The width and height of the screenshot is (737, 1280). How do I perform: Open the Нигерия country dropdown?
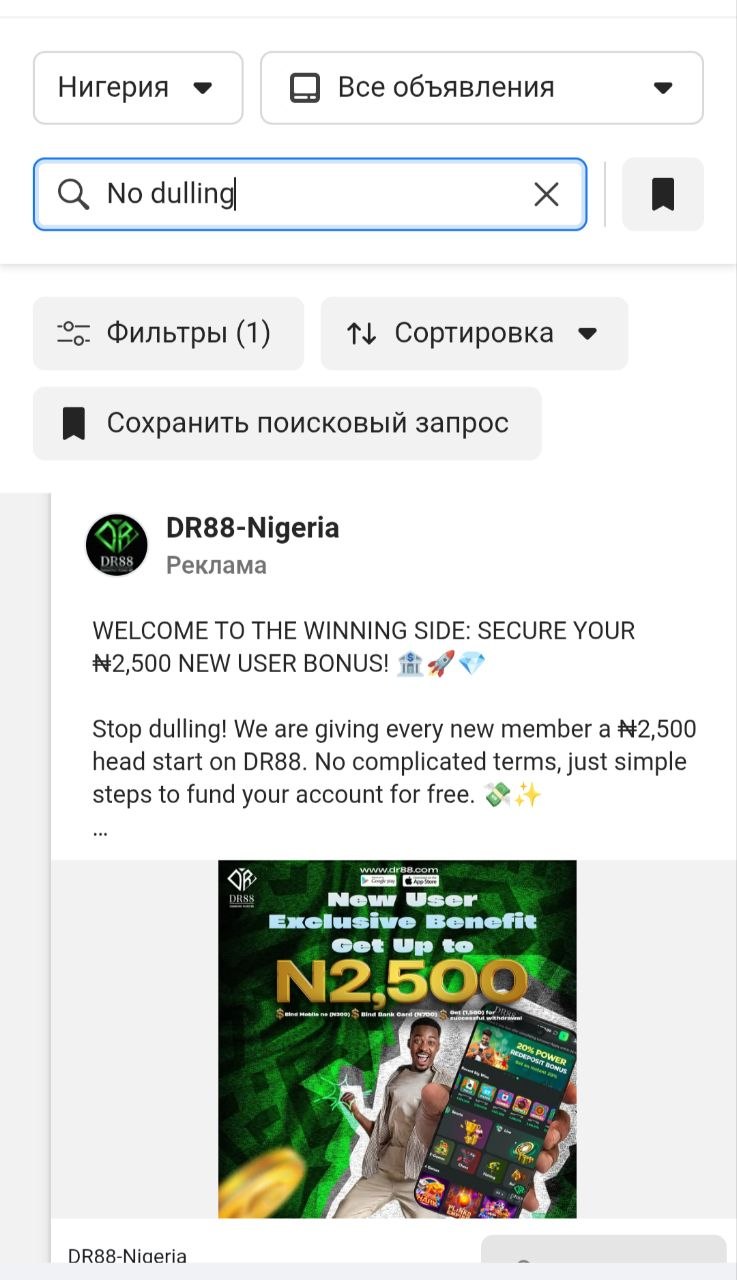[x=138, y=88]
